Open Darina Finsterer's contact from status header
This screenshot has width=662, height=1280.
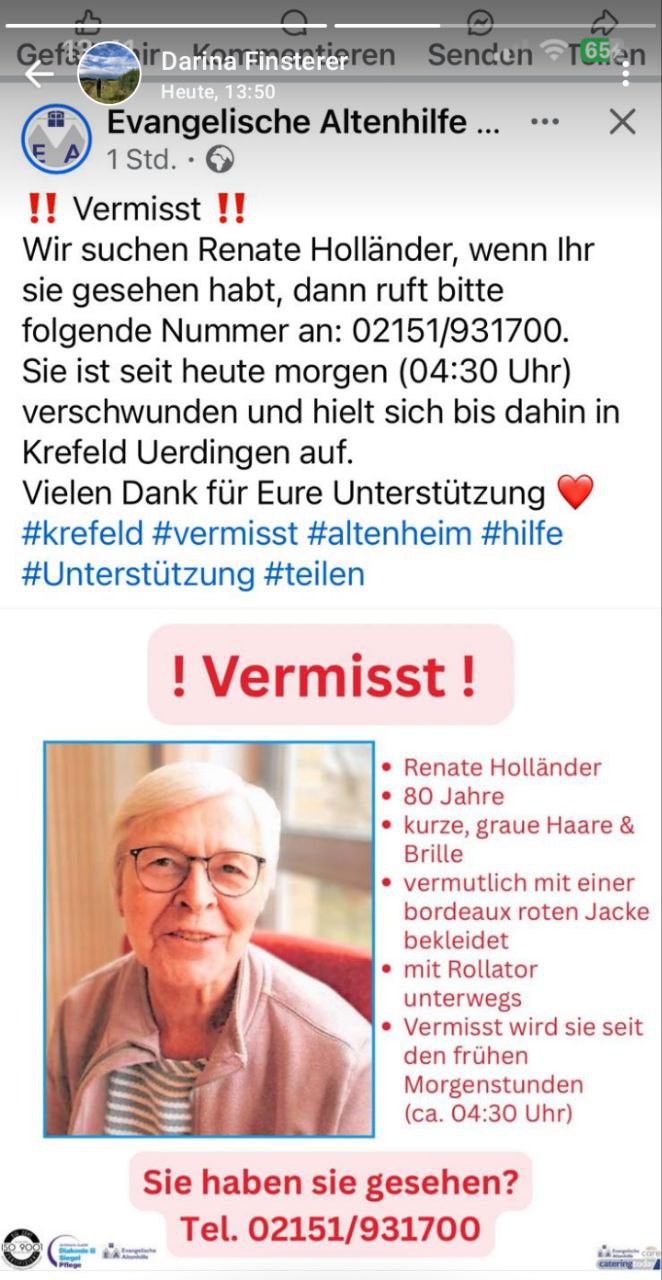click(x=253, y=62)
